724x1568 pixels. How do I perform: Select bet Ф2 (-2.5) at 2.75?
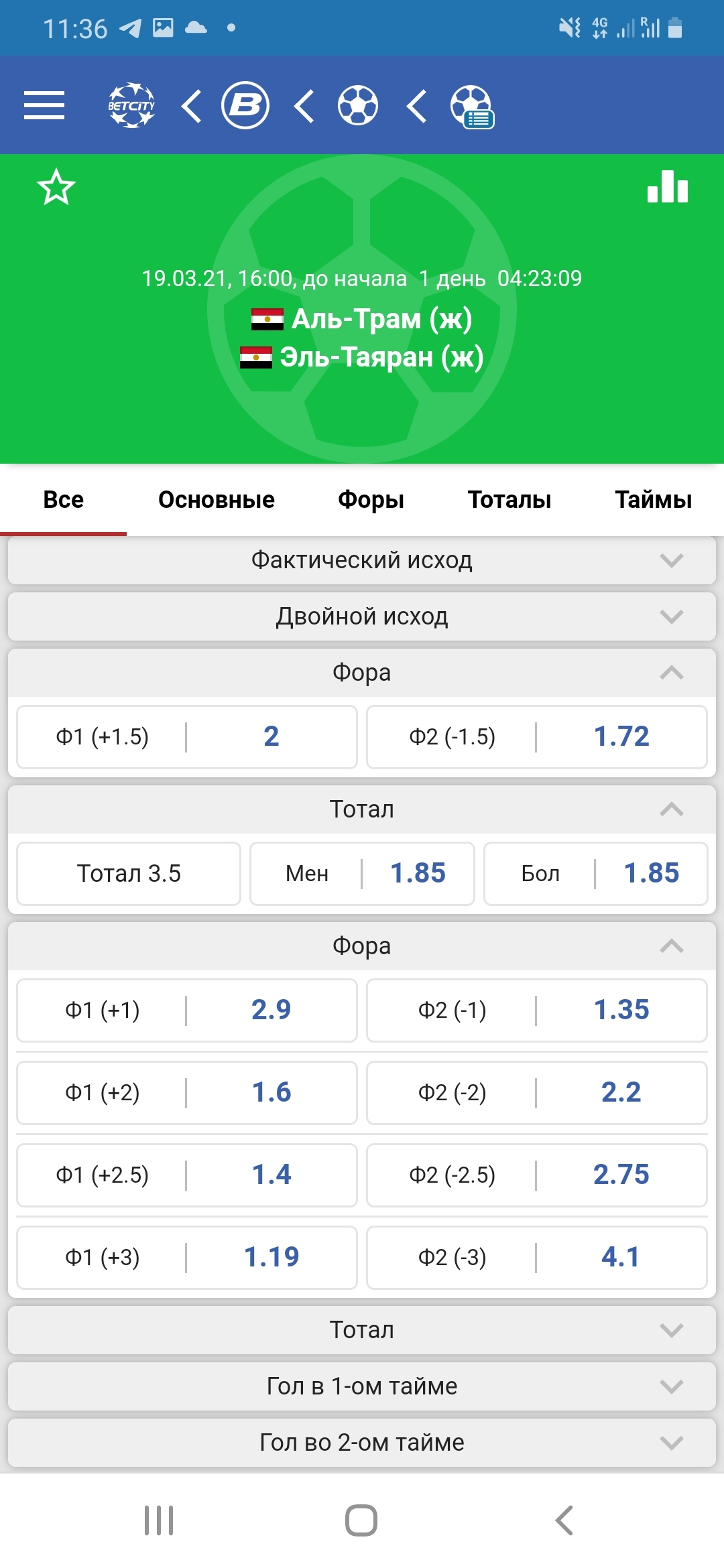point(537,1175)
